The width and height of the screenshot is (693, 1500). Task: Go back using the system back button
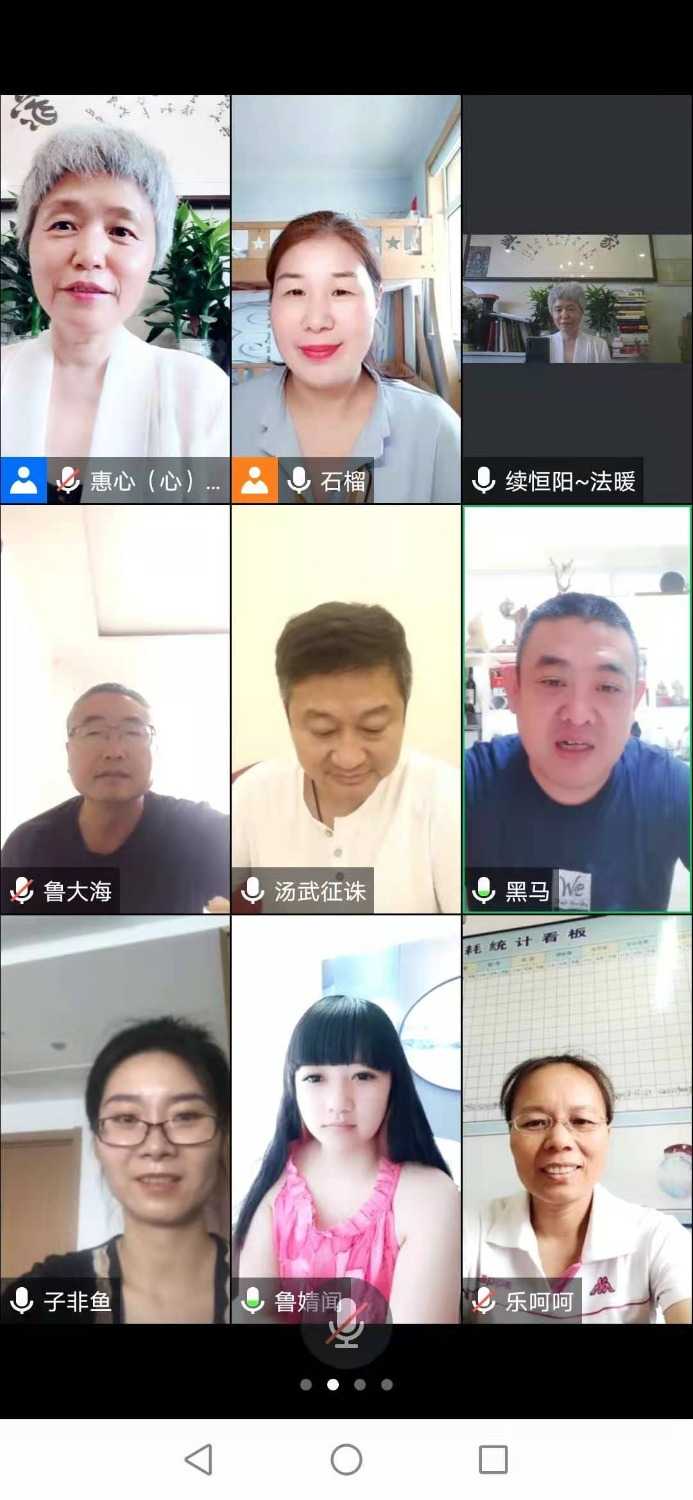click(x=199, y=1459)
